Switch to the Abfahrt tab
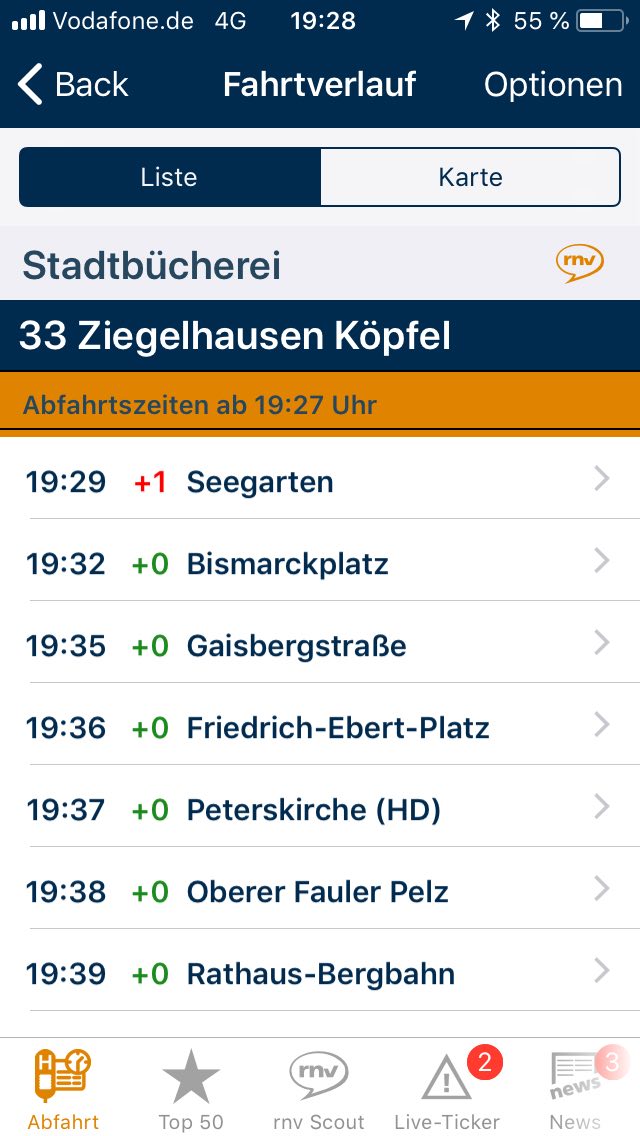This screenshot has height=1136, width=640. coord(63,1088)
